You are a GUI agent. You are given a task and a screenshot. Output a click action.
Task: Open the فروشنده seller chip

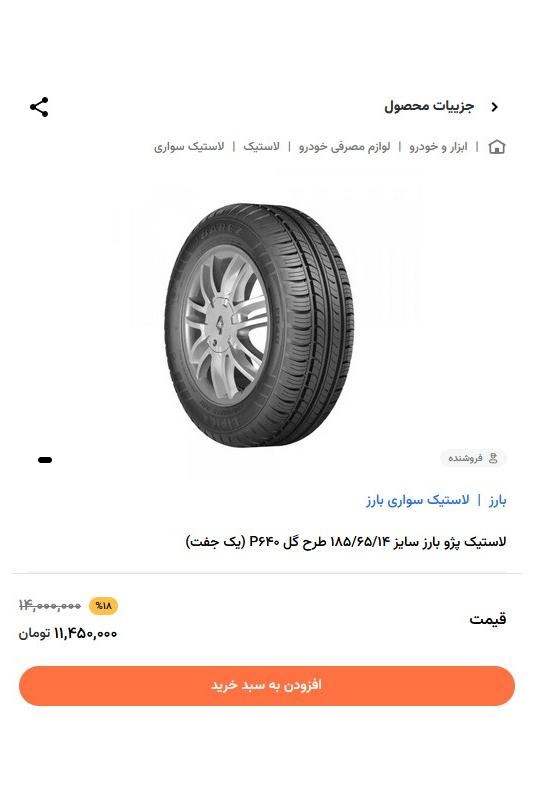click(x=473, y=458)
